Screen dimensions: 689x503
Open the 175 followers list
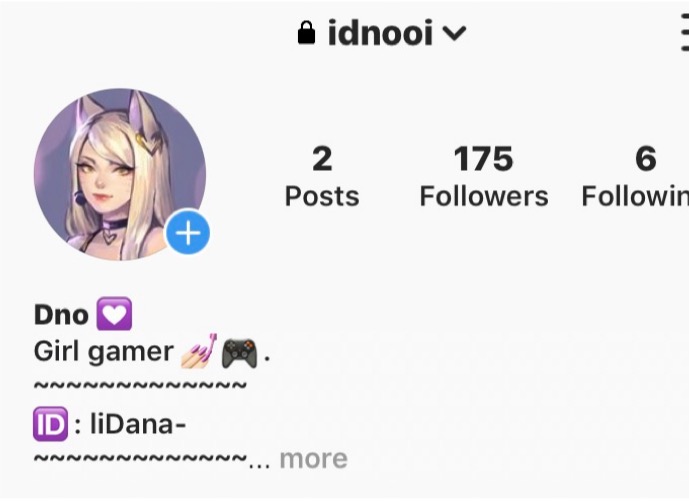[483, 176]
